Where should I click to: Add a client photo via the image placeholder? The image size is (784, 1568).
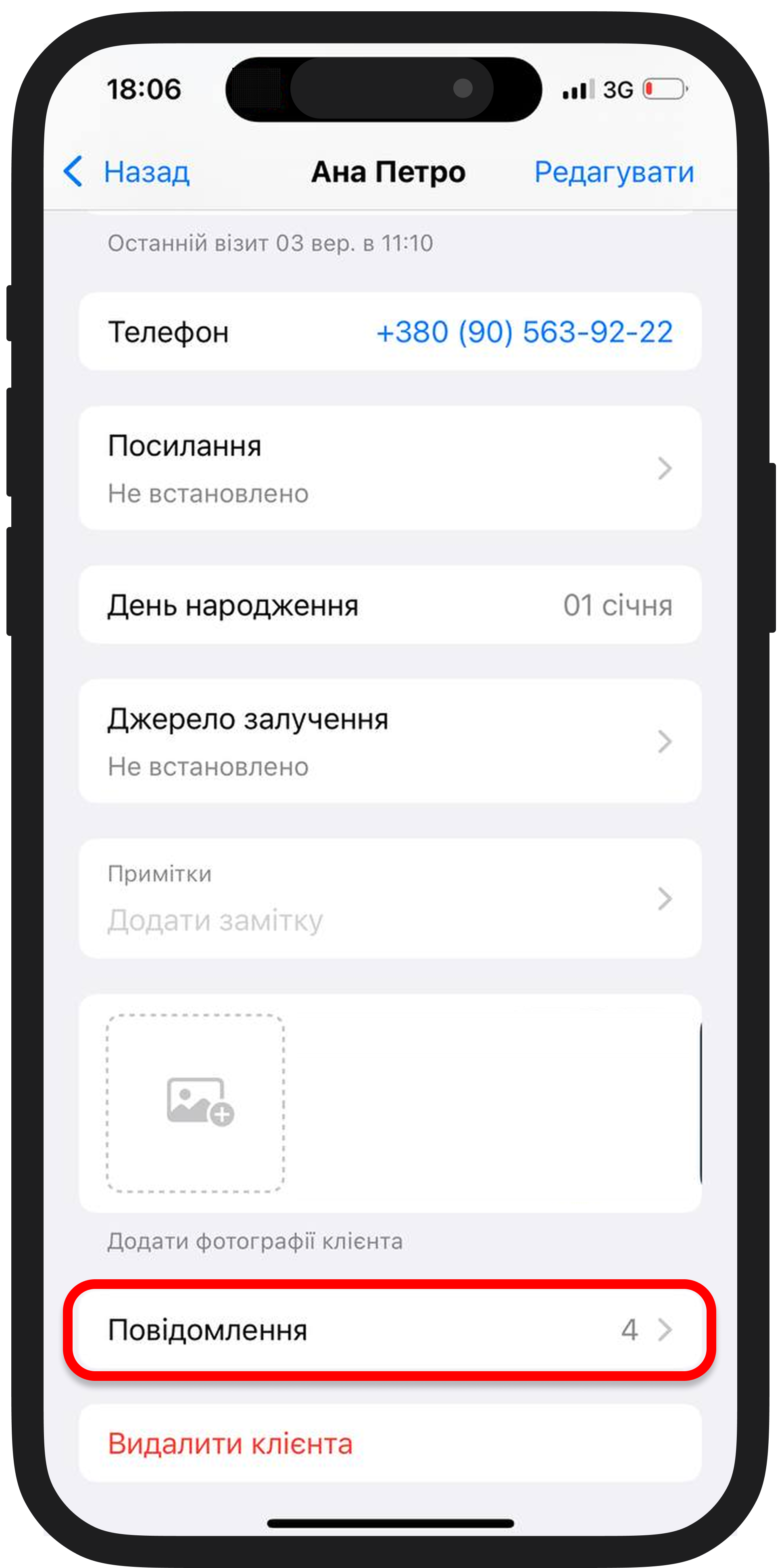196,1103
